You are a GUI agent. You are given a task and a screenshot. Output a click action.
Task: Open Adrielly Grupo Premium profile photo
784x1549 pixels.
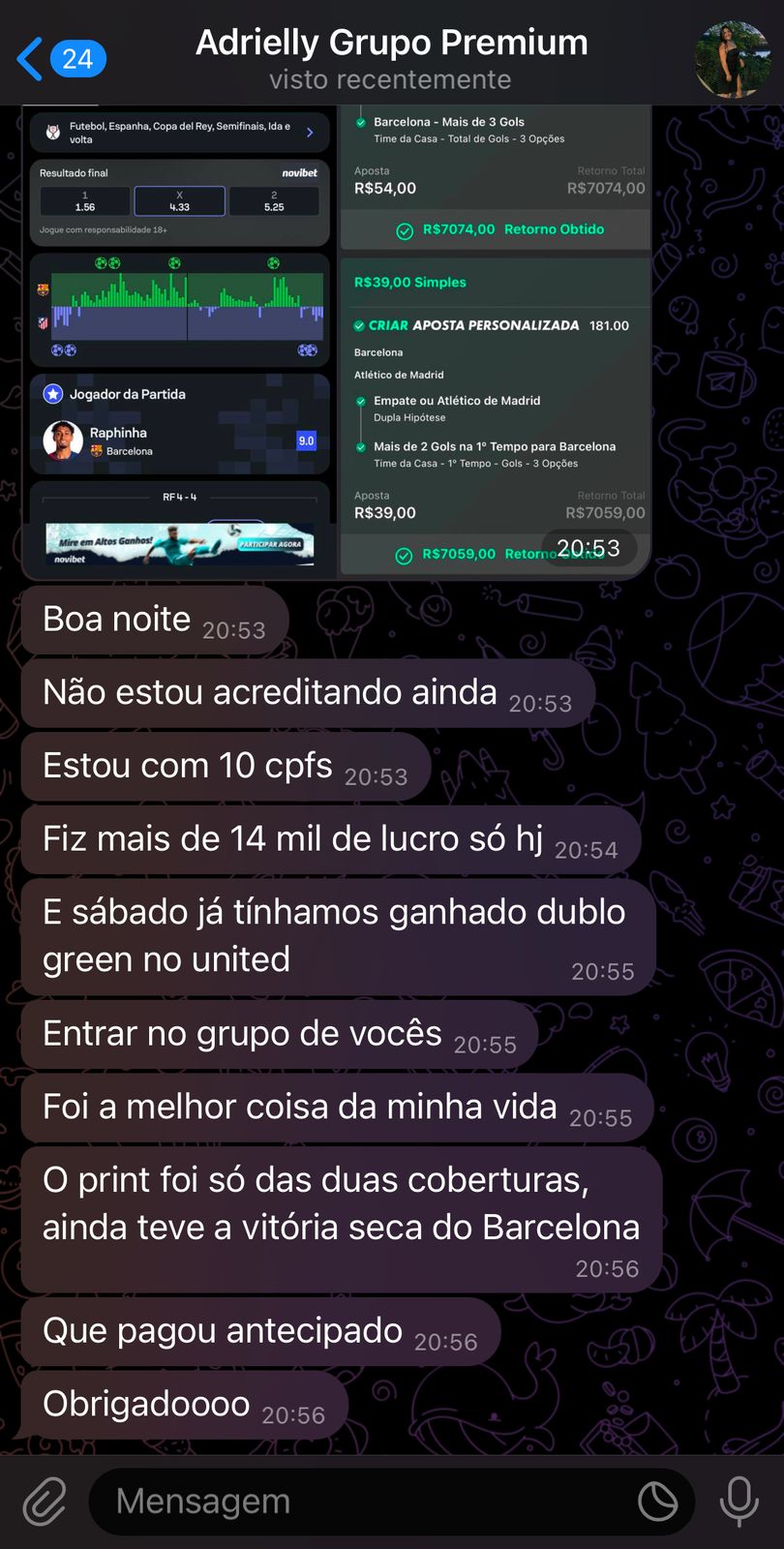[x=732, y=59]
